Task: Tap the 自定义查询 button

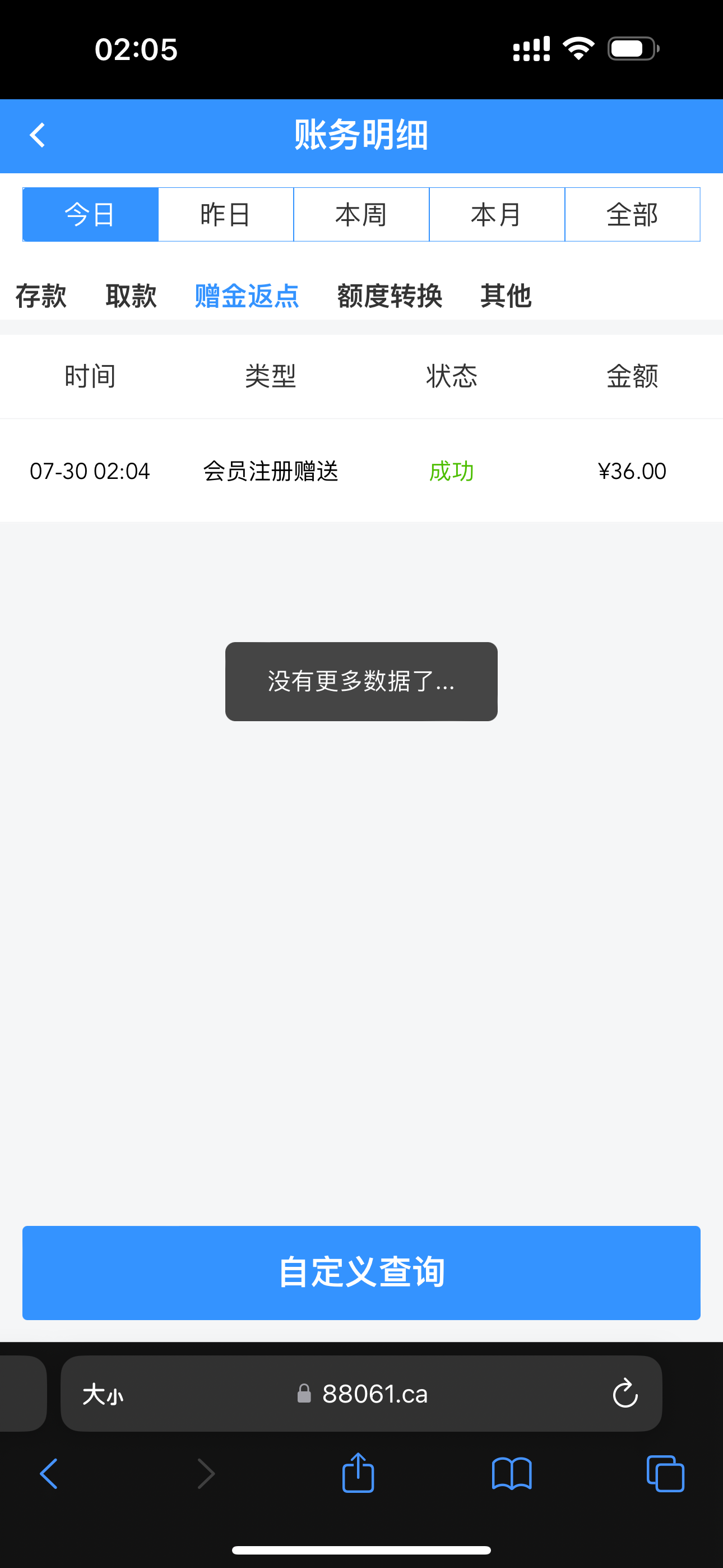Action: click(361, 1273)
